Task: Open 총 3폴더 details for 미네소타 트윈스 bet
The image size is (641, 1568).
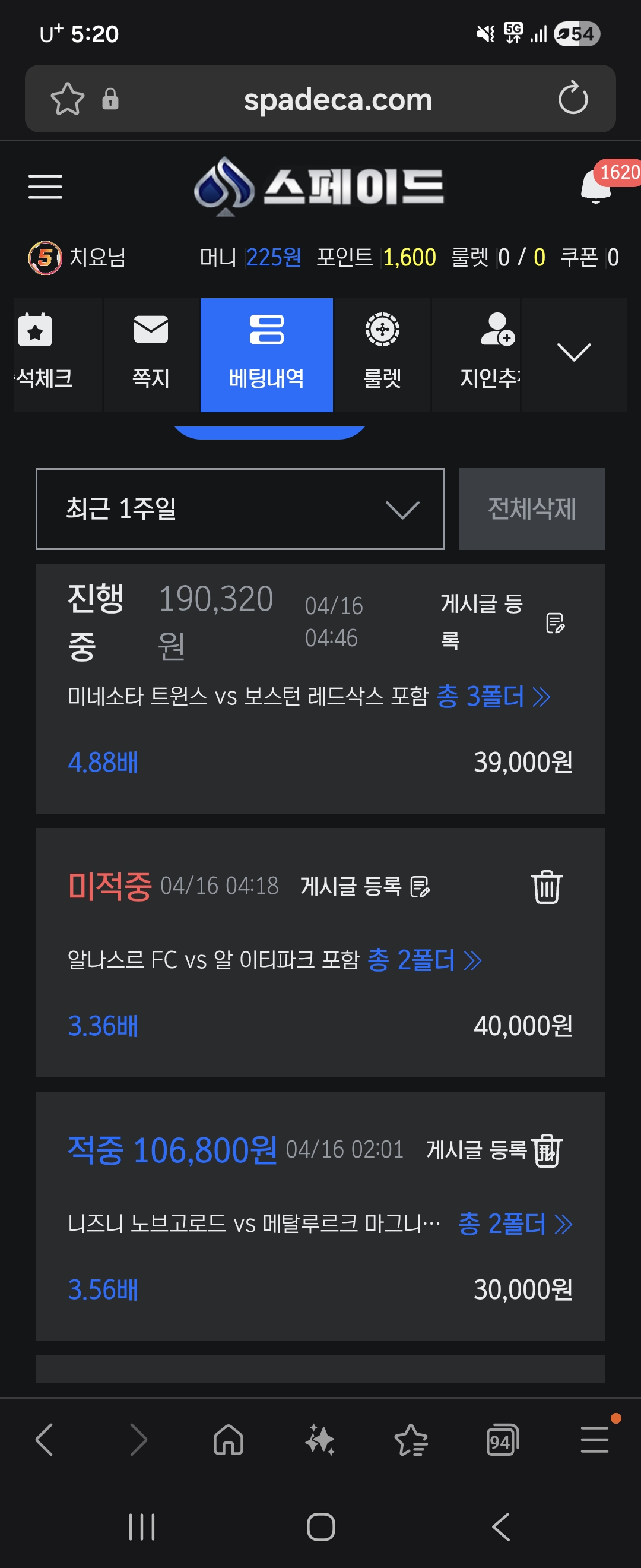Action: pos(493,696)
